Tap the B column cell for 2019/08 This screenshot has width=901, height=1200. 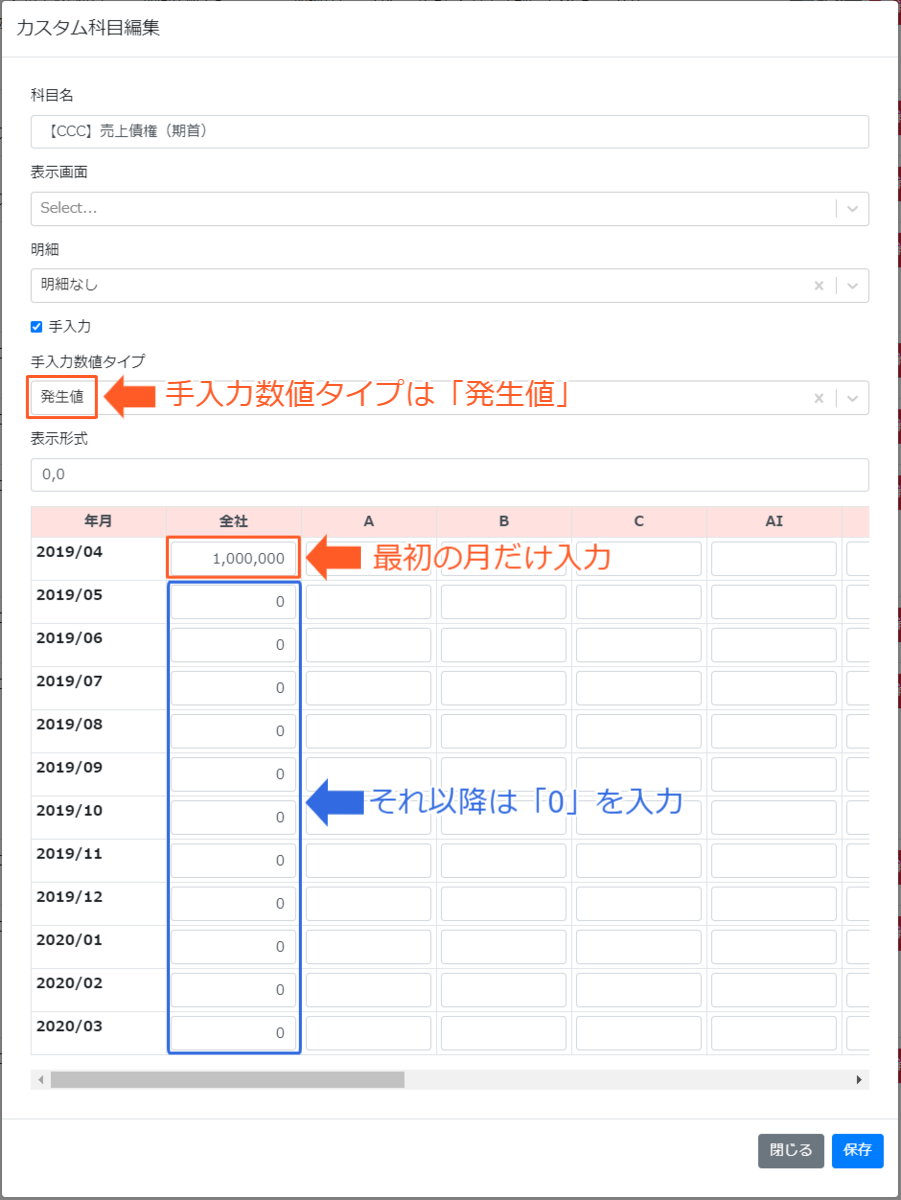[503, 731]
